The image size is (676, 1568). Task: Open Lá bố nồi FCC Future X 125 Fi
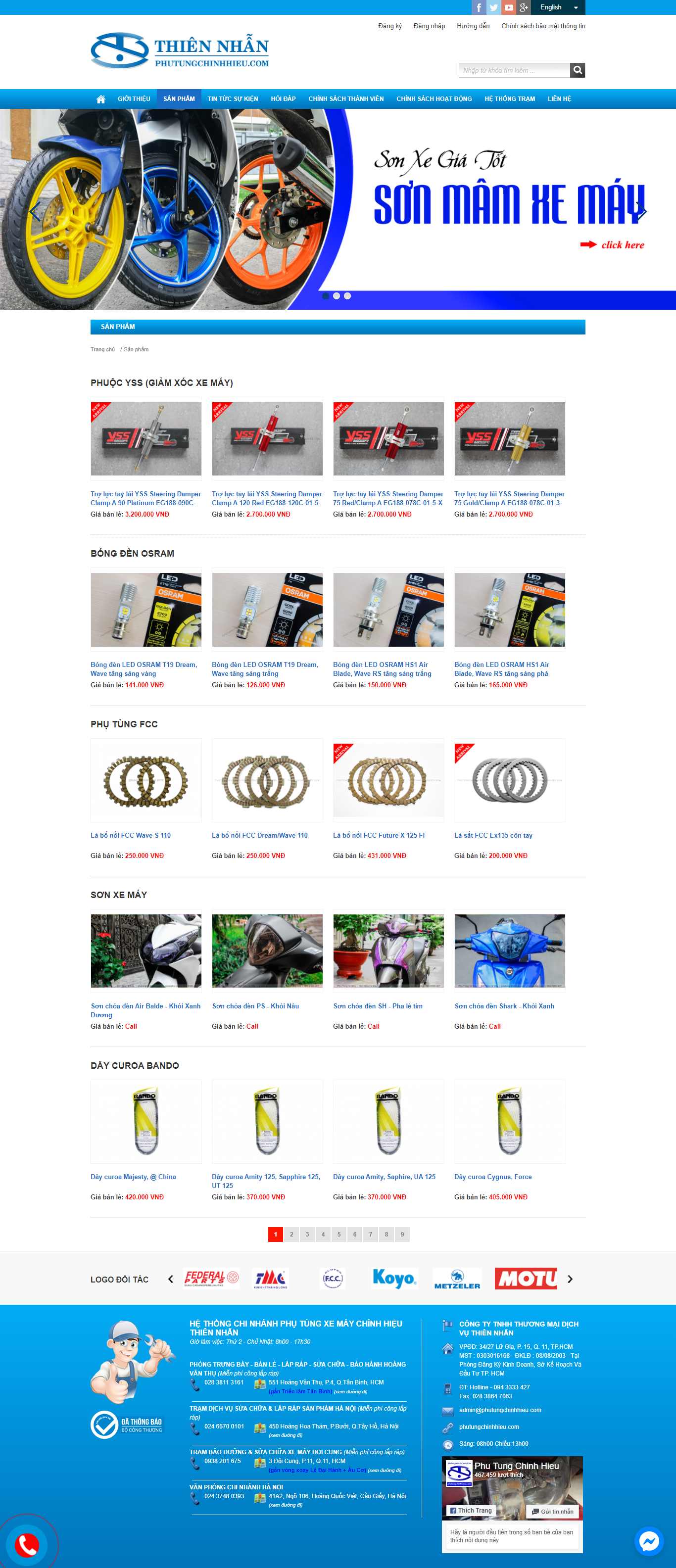tap(379, 835)
